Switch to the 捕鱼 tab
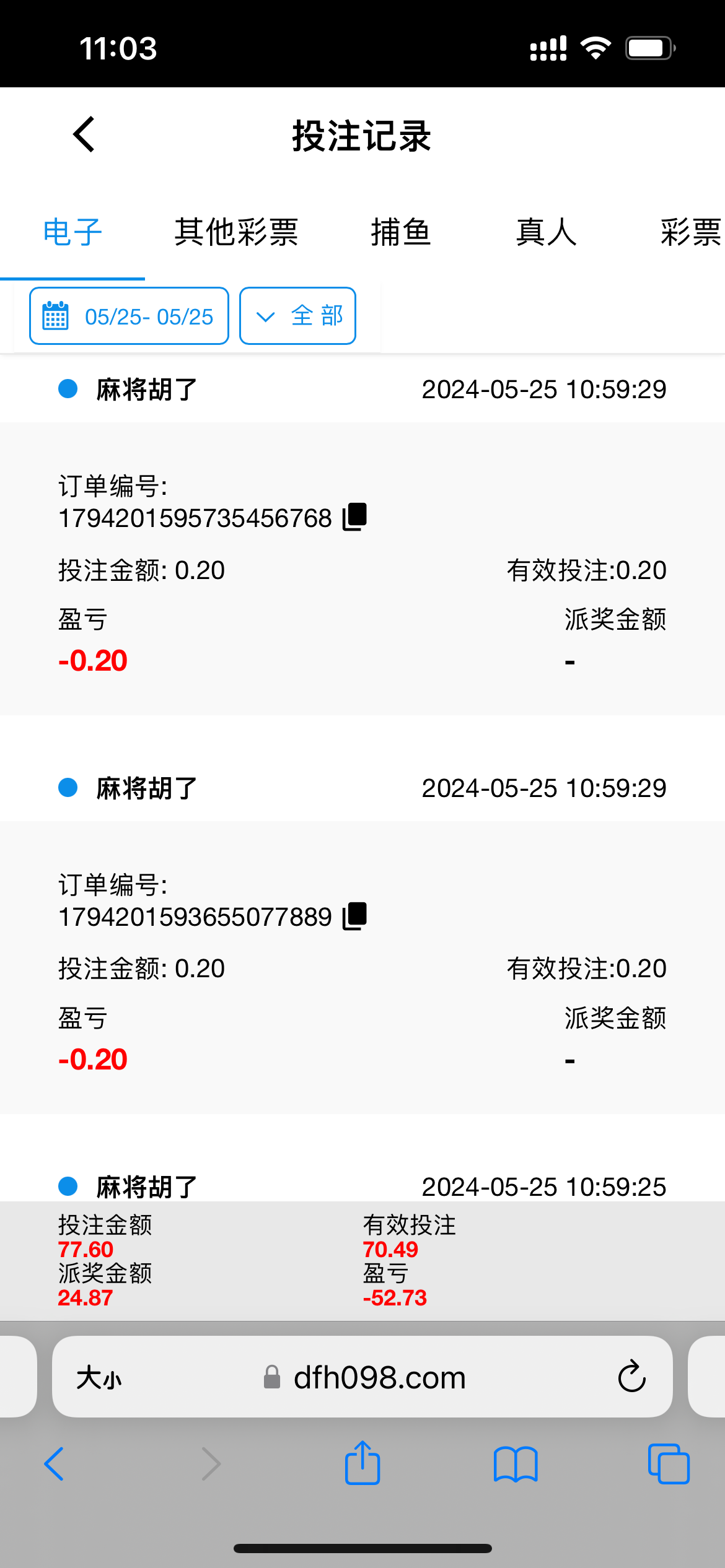Screen dimensions: 725x1568 (401, 233)
